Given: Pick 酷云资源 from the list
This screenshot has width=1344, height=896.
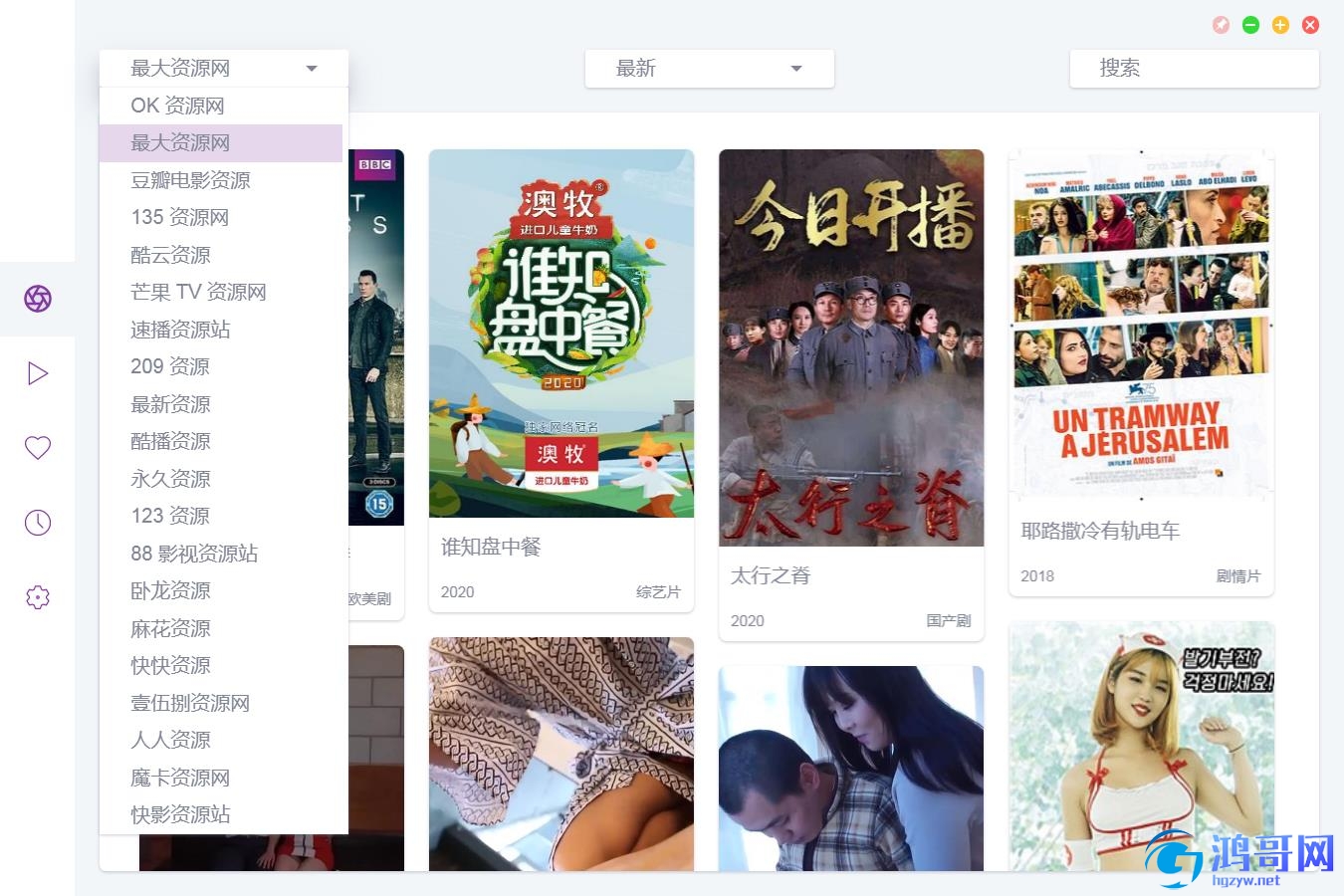Looking at the screenshot, I should pyautogui.click(x=170, y=255).
